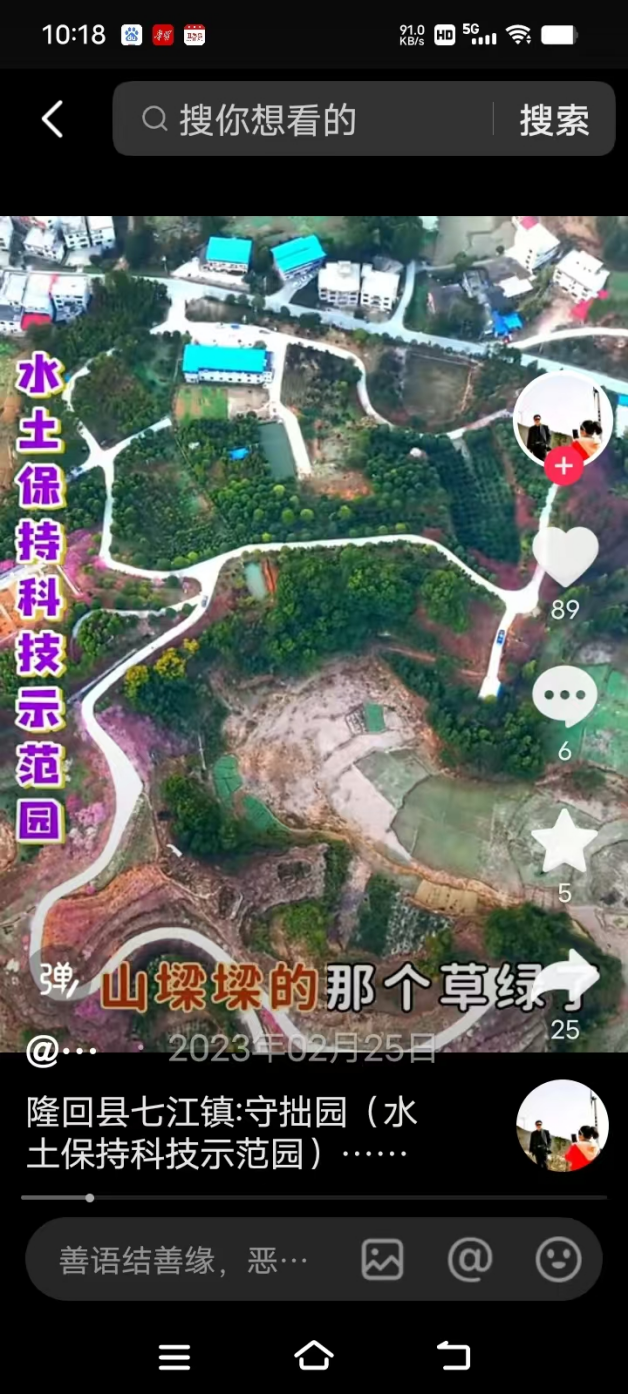The height and width of the screenshot is (1395, 628).
Task: Open recent apps from navigation bar
Action: [174, 1356]
